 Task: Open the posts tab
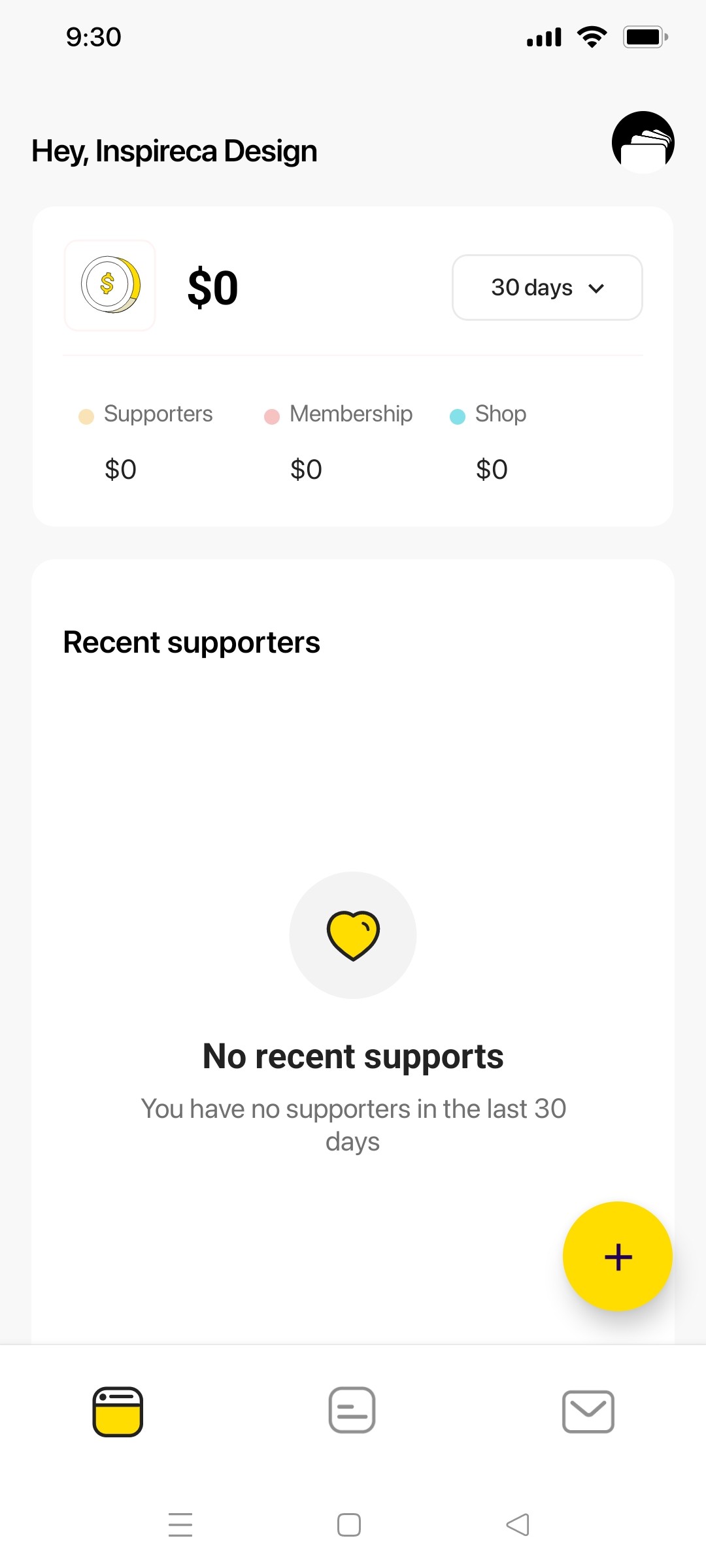(x=352, y=1411)
